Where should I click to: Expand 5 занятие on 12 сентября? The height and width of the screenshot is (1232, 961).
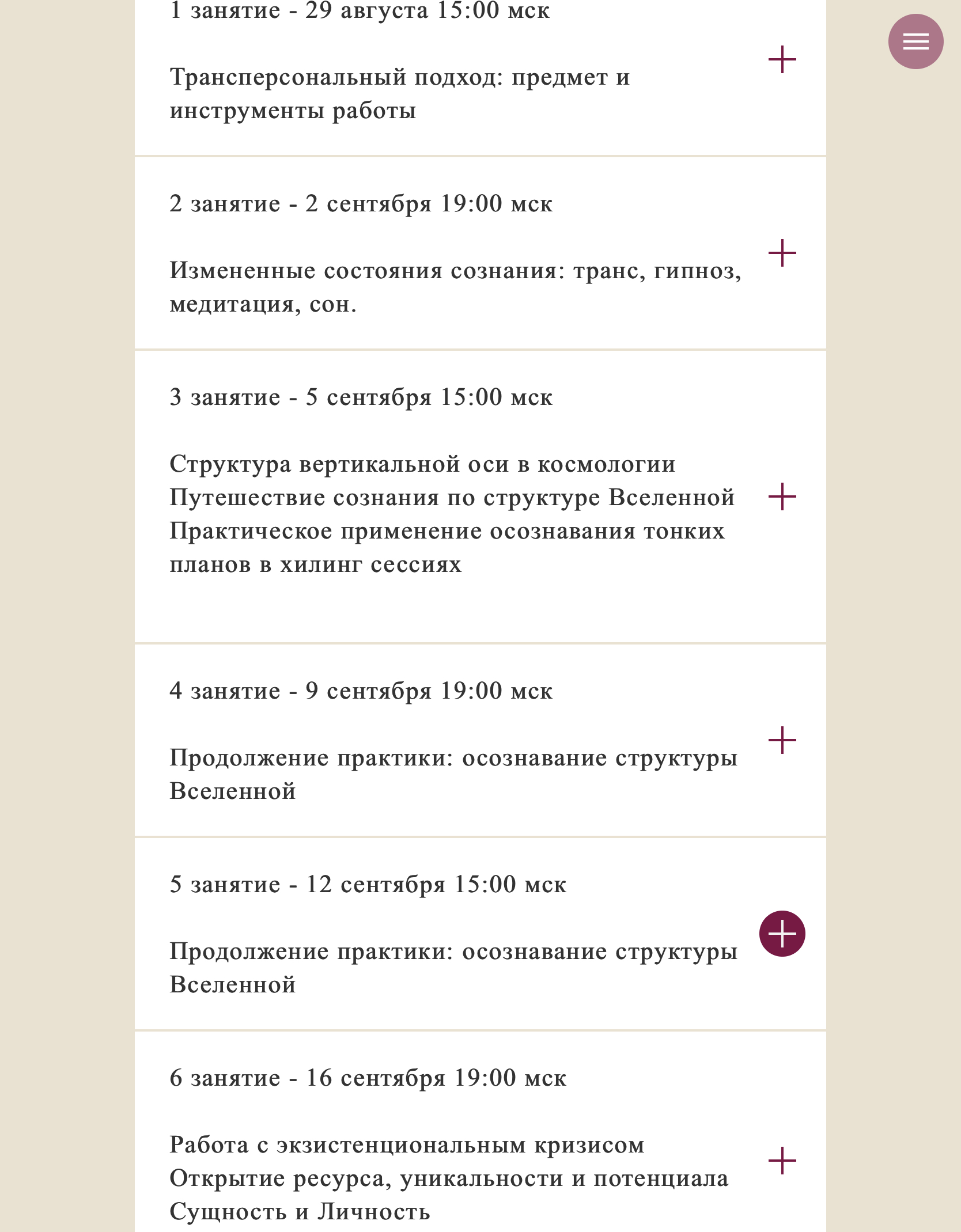782,934
